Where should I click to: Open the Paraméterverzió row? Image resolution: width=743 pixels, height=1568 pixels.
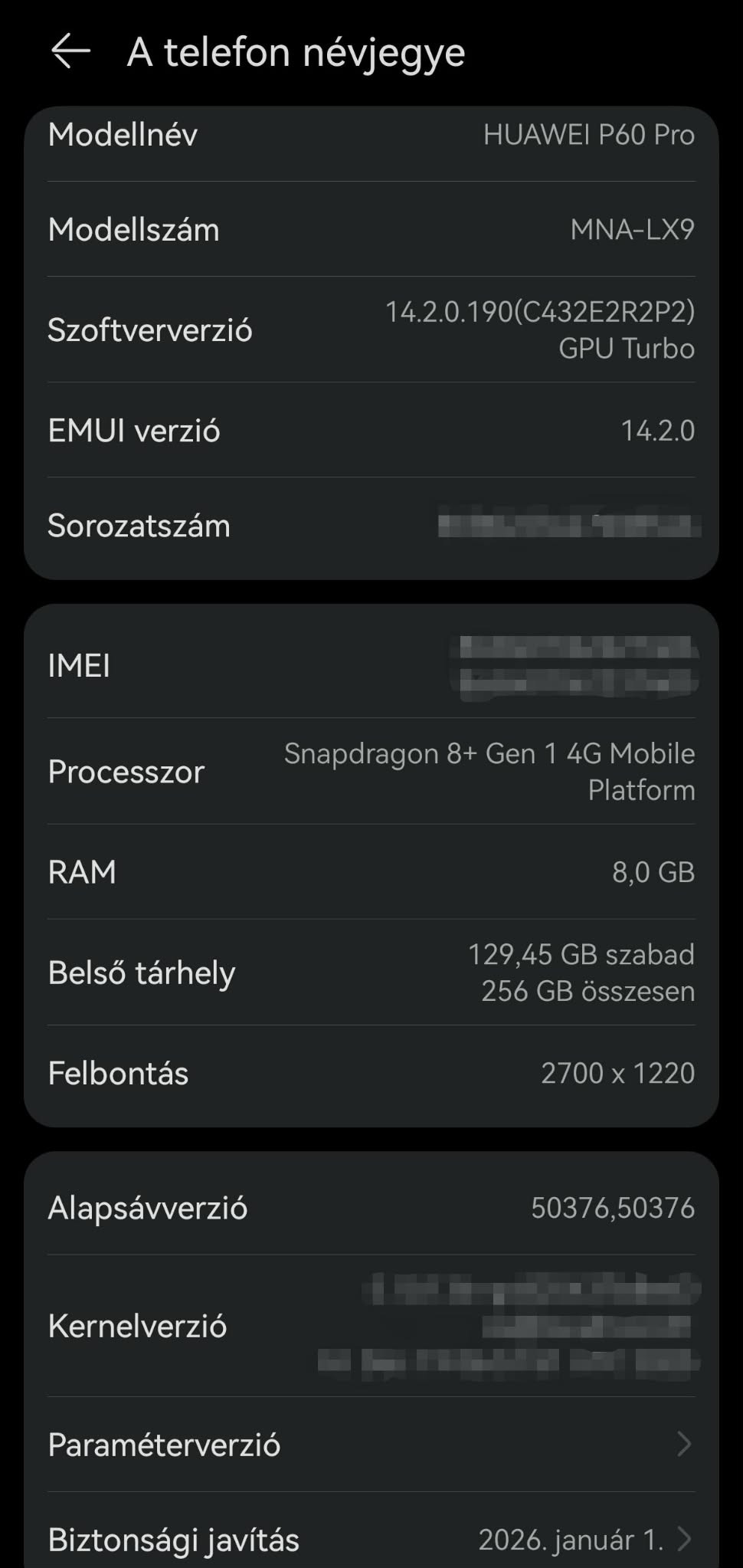[x=371, y=1445]
